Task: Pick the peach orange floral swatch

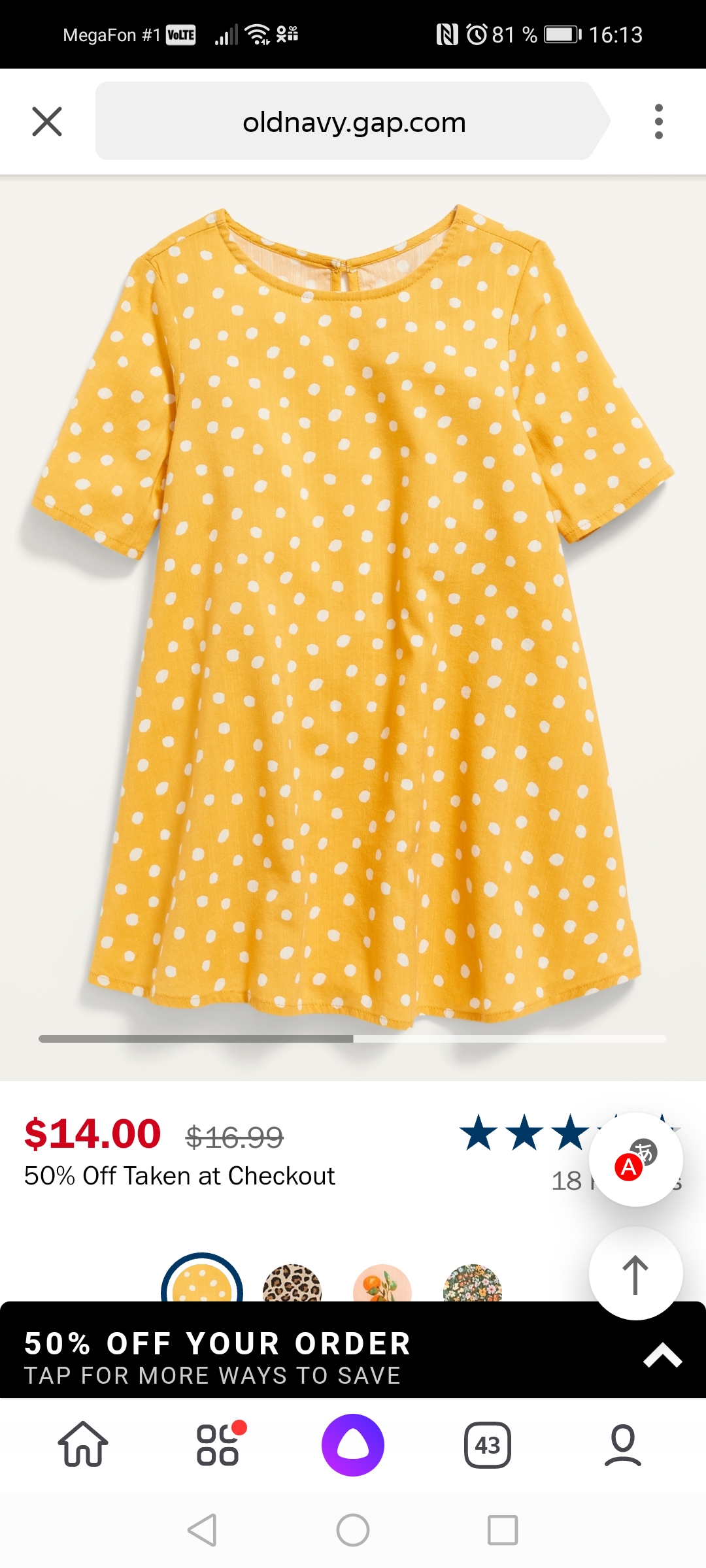Action: (x=382, y=1282)
